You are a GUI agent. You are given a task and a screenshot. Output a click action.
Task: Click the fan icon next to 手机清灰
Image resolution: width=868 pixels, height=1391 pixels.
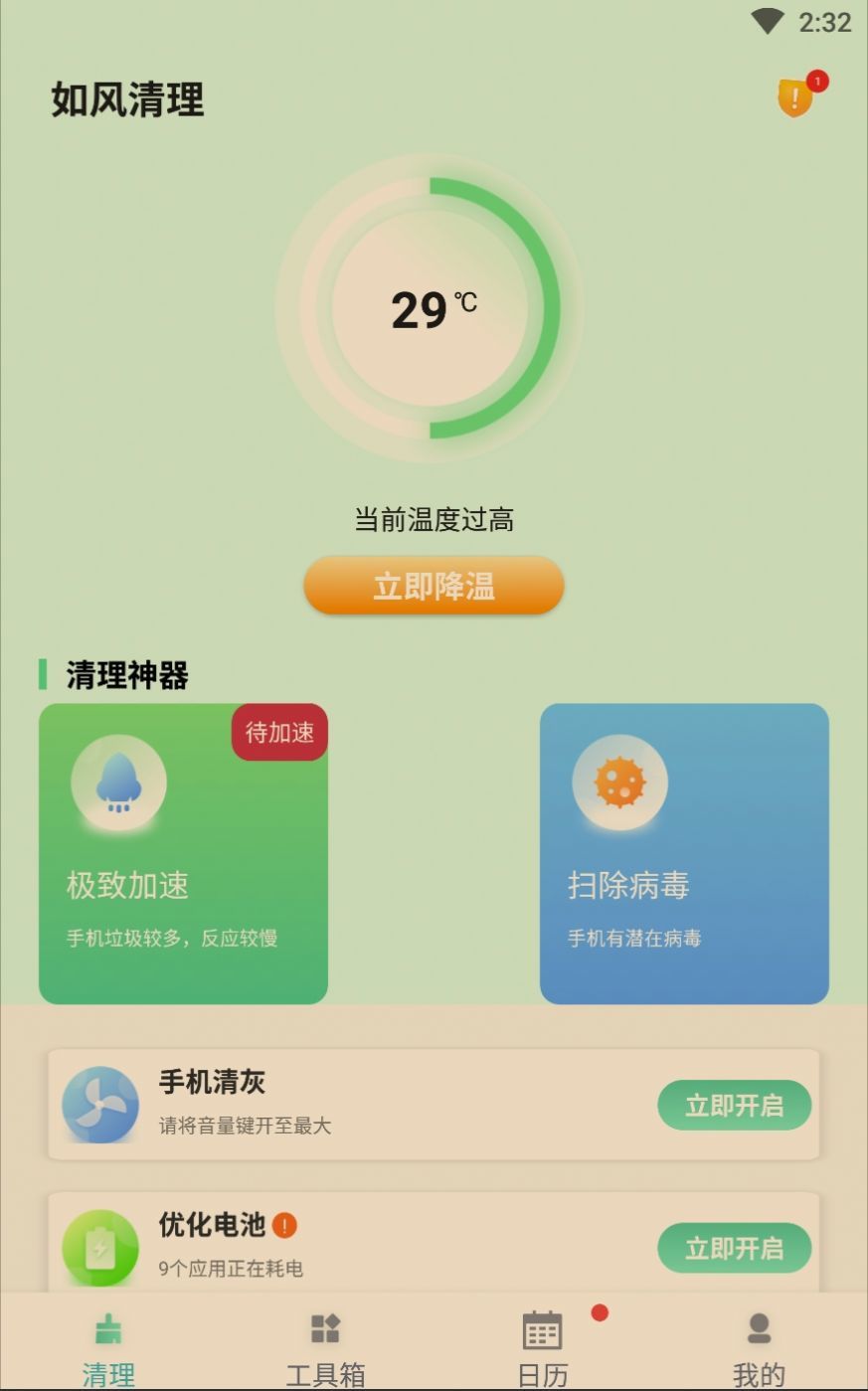point(98,1104)
